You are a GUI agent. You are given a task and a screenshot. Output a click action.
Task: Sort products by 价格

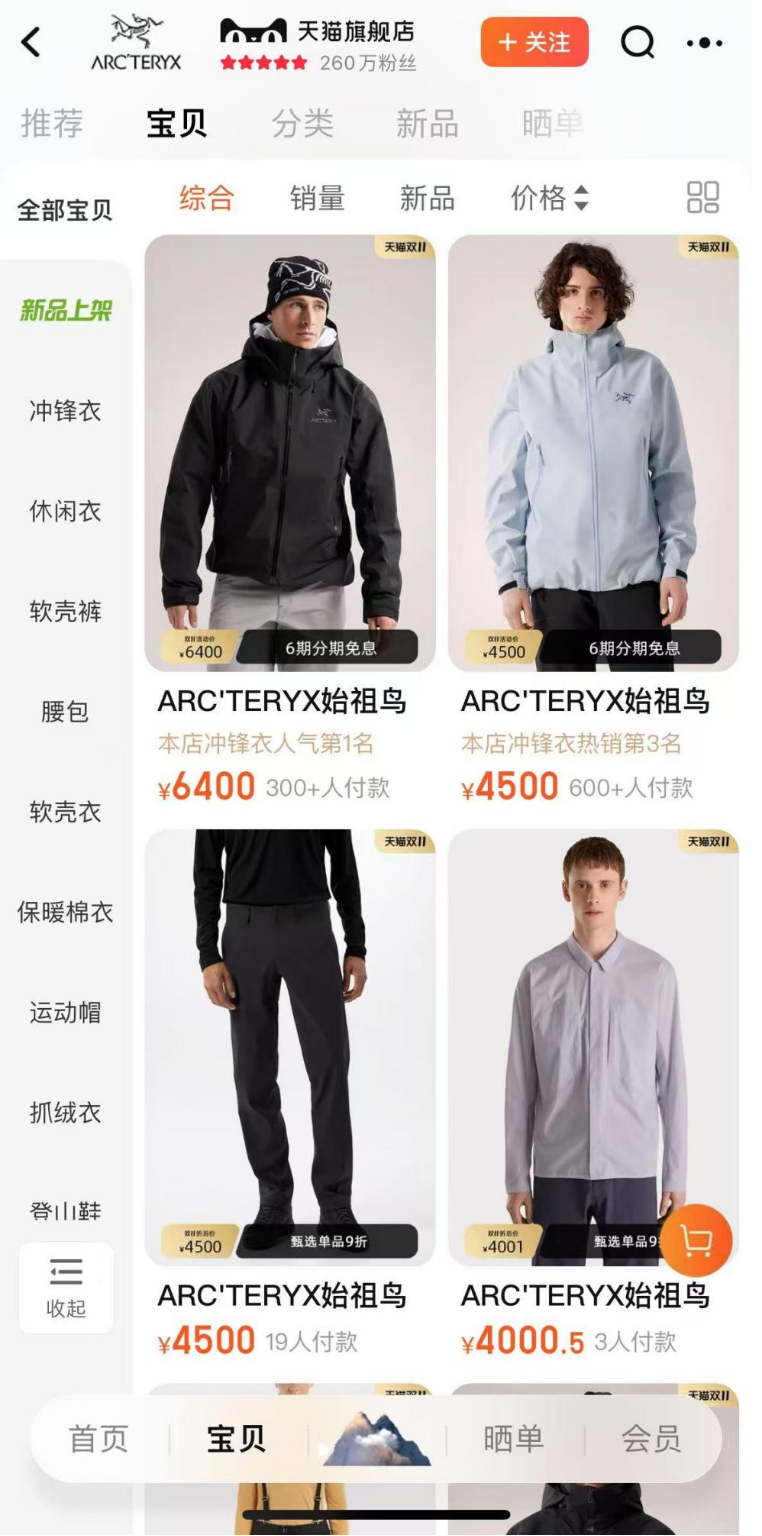click(x=549, y=198)
